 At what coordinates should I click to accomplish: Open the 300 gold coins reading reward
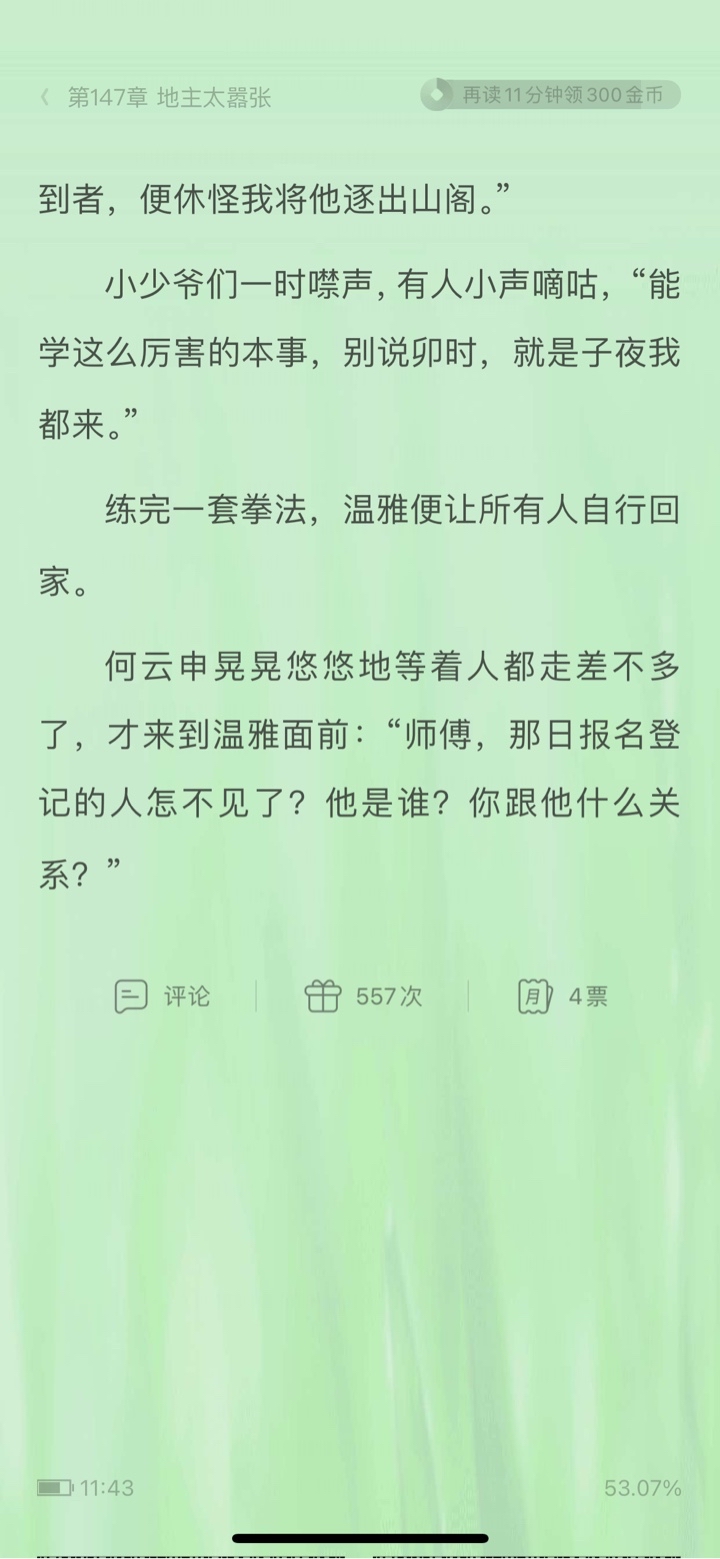551,95
